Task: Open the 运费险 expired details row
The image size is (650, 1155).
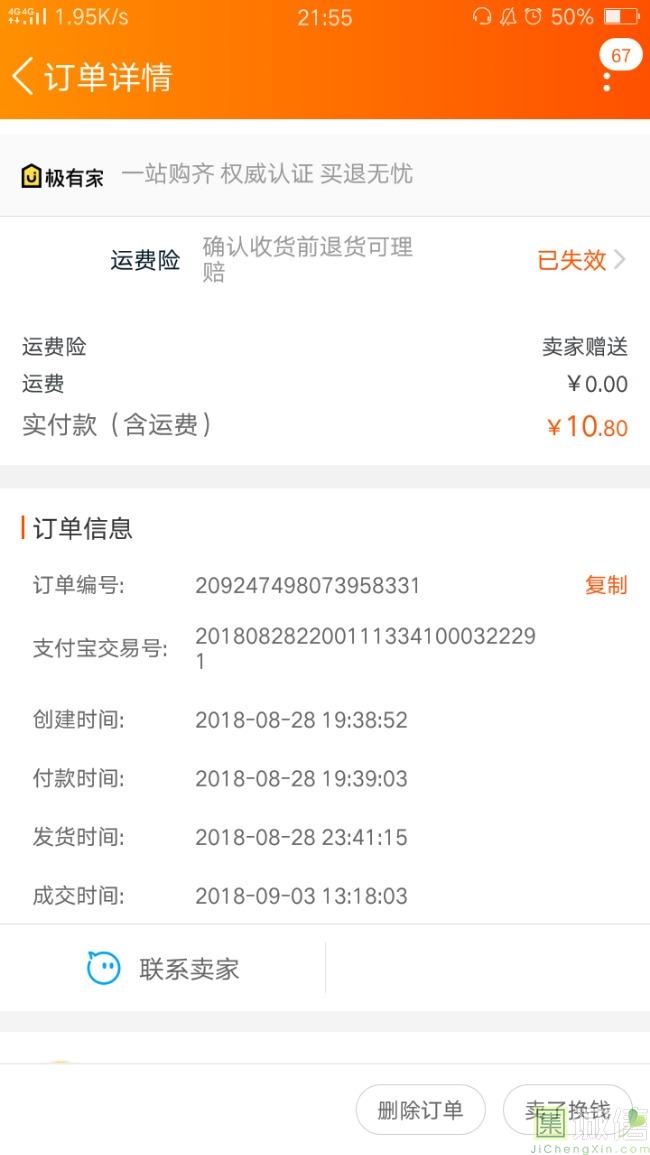Action: tap(581, 260)
